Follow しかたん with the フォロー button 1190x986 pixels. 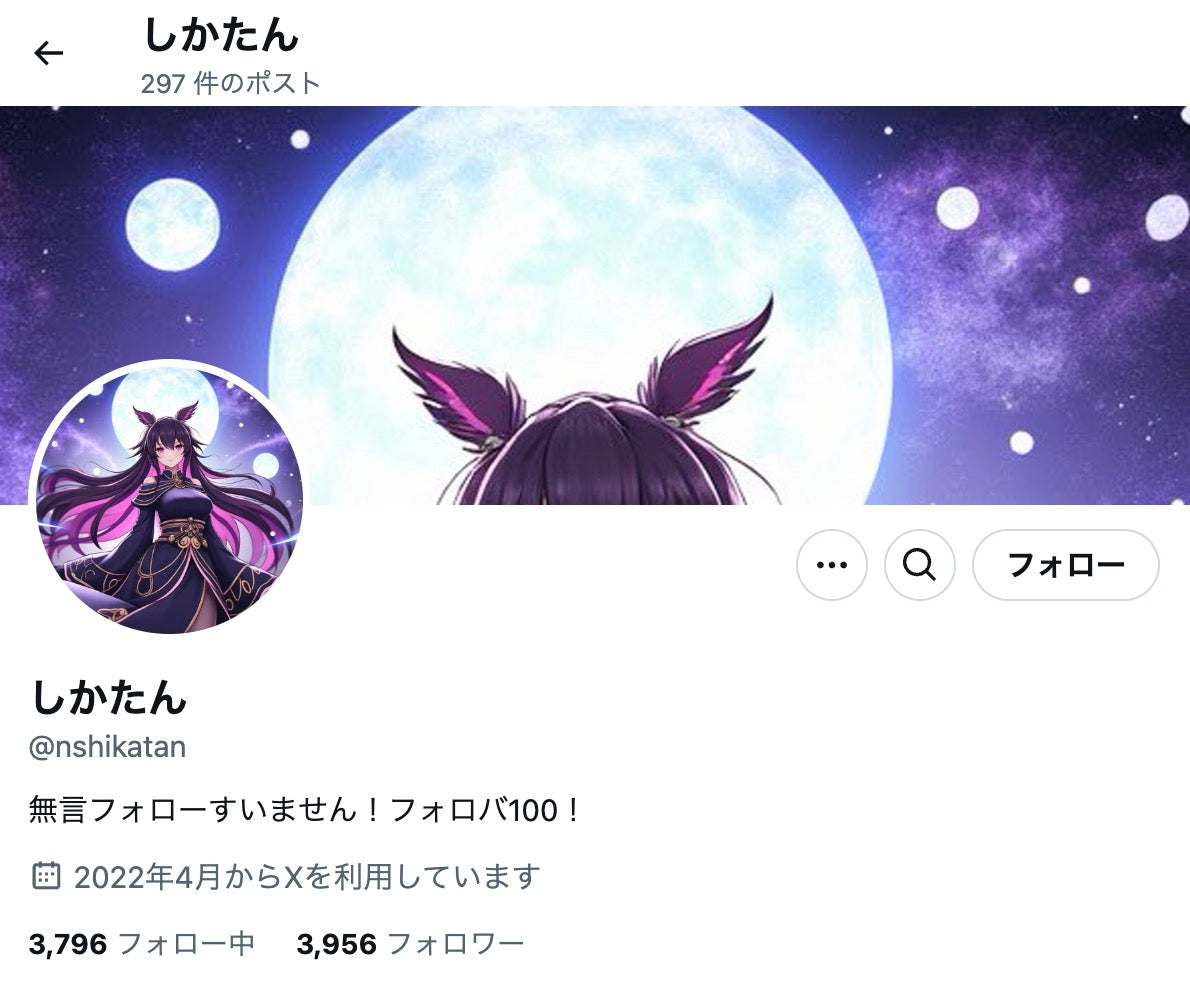1065,565
